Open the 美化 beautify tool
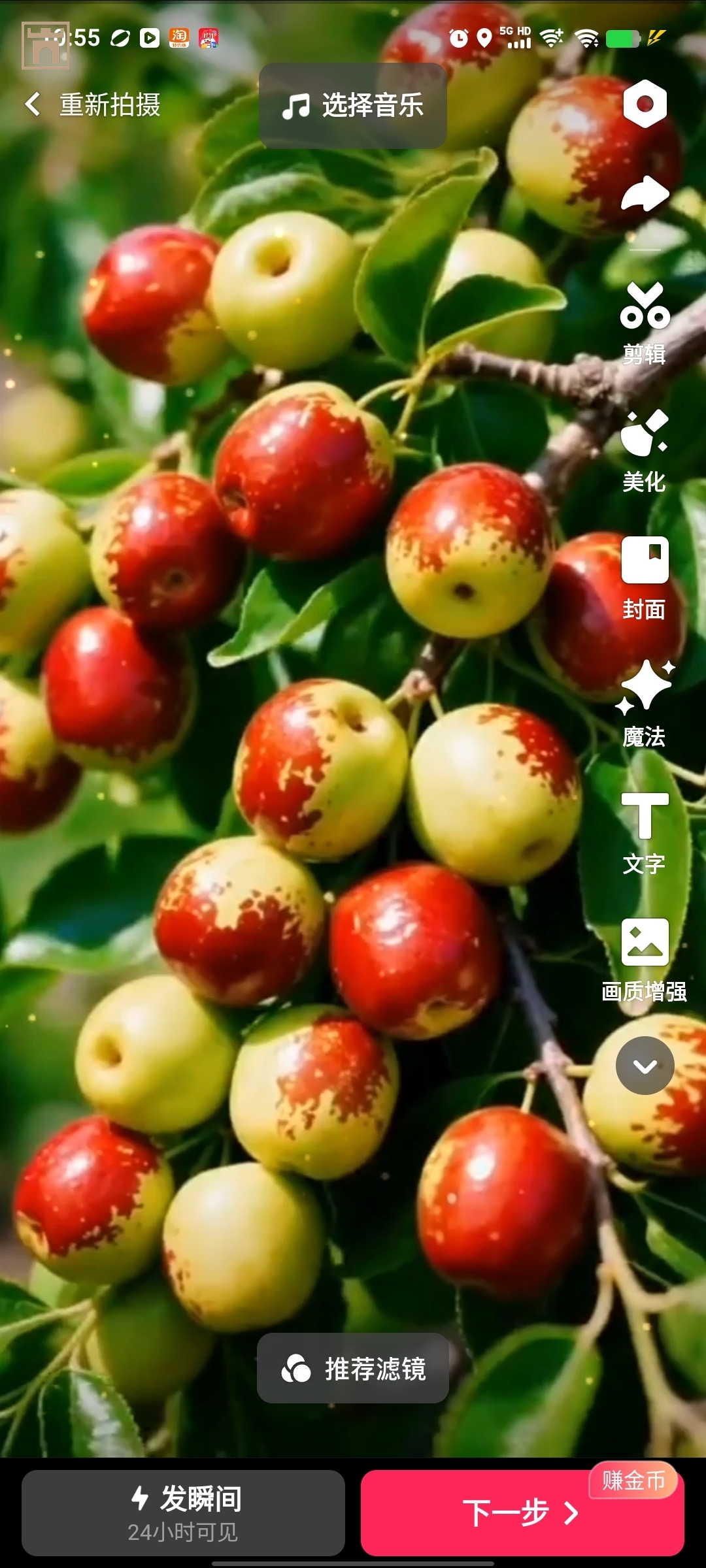 click(x=645, y=450)
